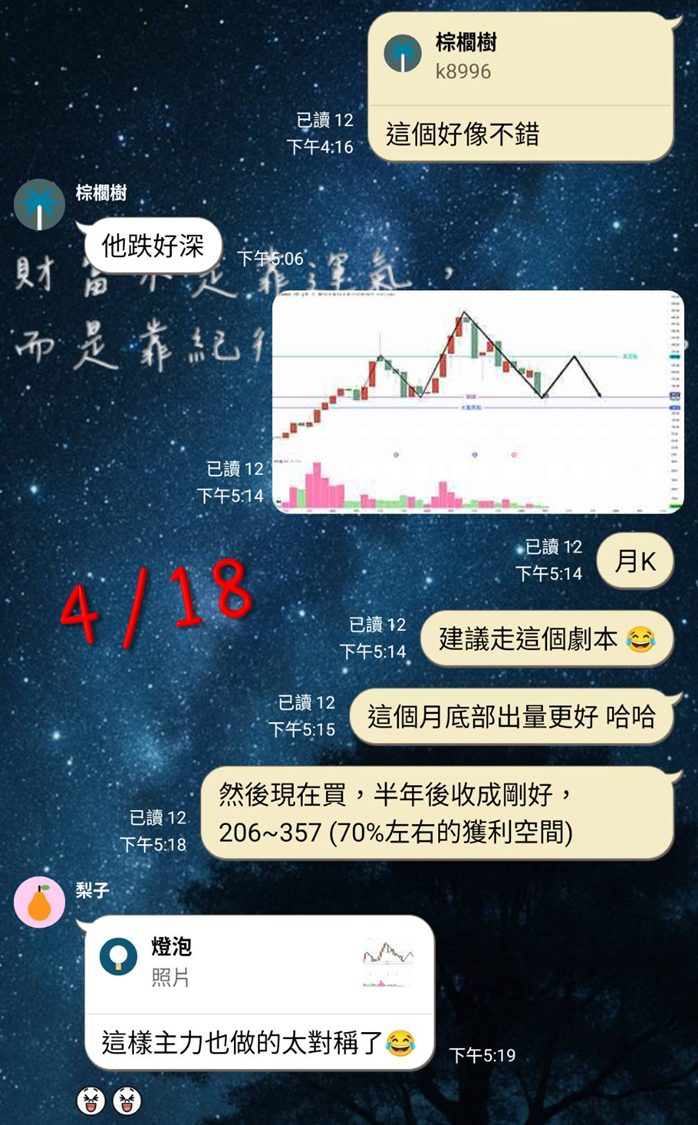Image resolution: width=698 pixels, height=1125 pixels.
Task: View reactions under 梨子's message
Action: tap(109, 1102)
